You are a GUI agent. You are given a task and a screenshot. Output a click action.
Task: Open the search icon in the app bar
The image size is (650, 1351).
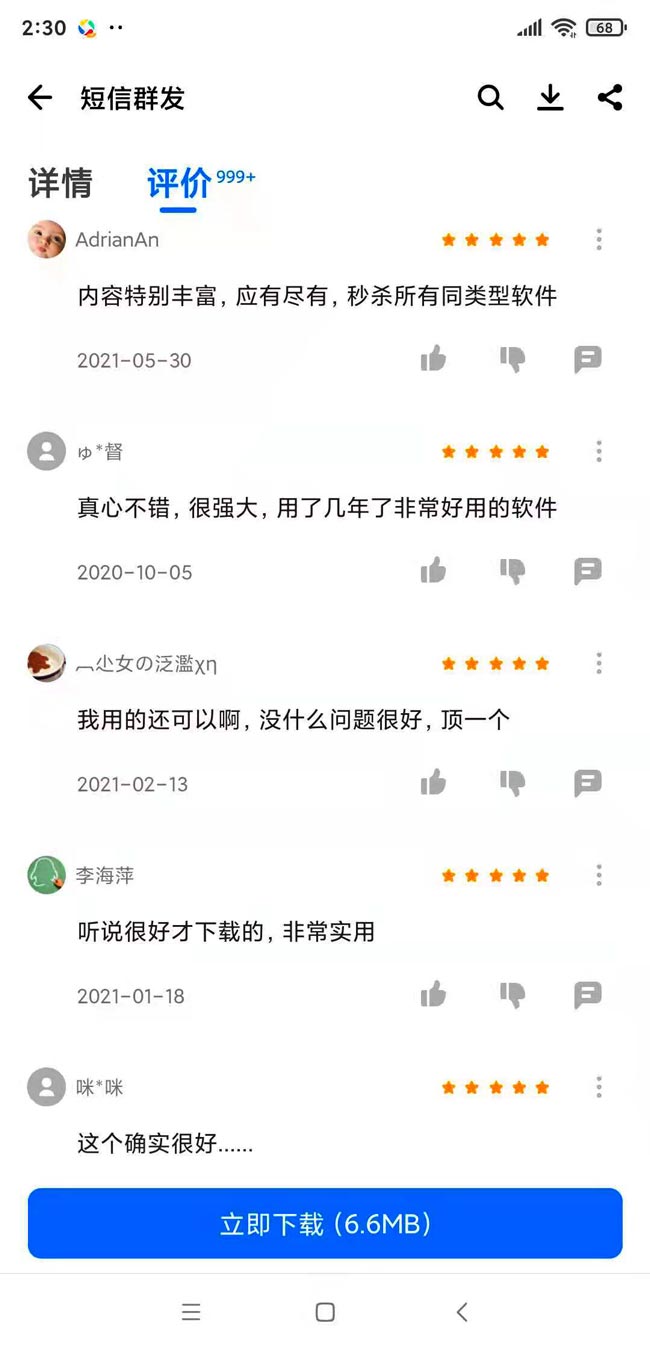[490, 98]
